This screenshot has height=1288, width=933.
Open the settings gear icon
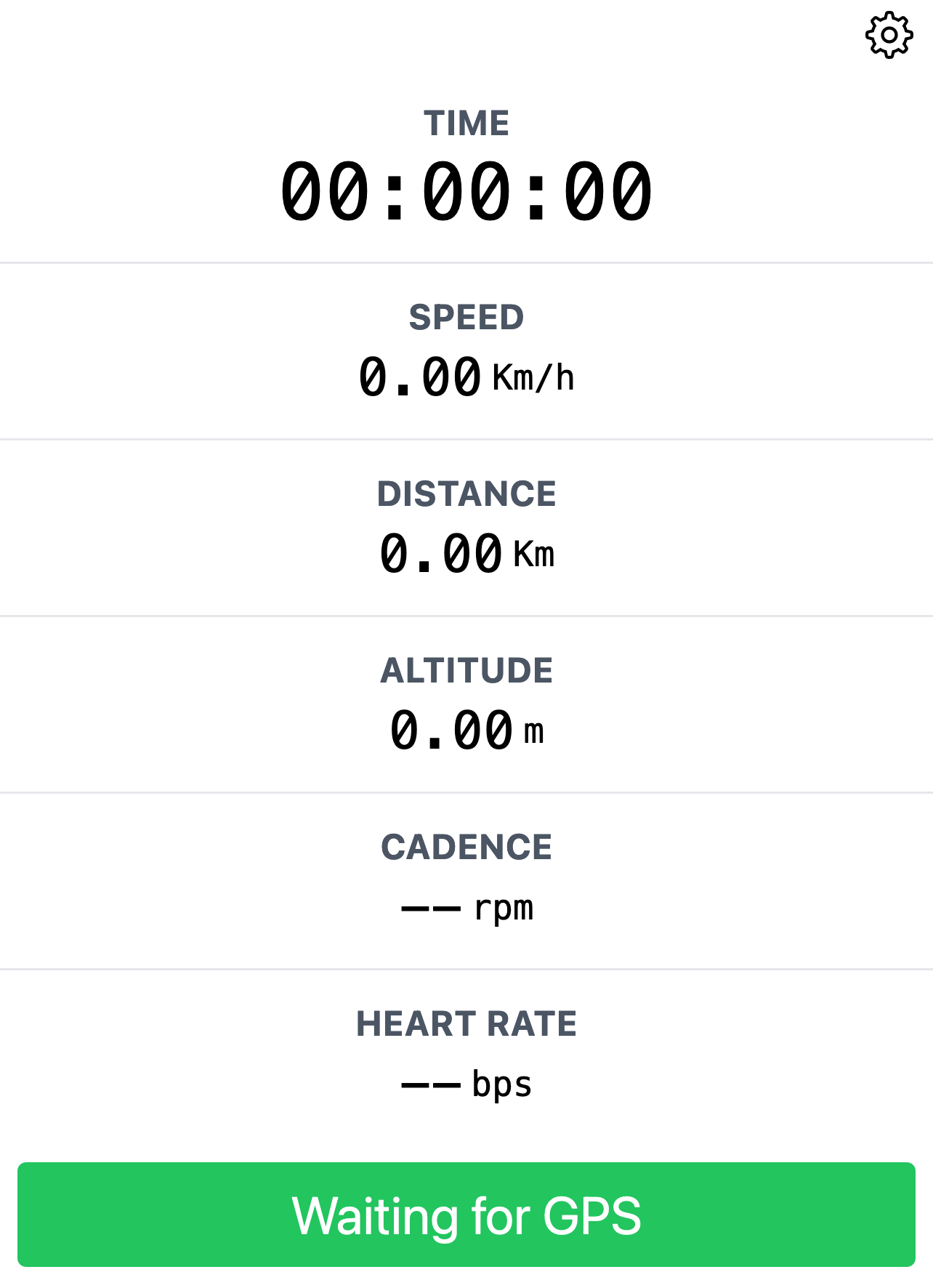tap(889, 35)
